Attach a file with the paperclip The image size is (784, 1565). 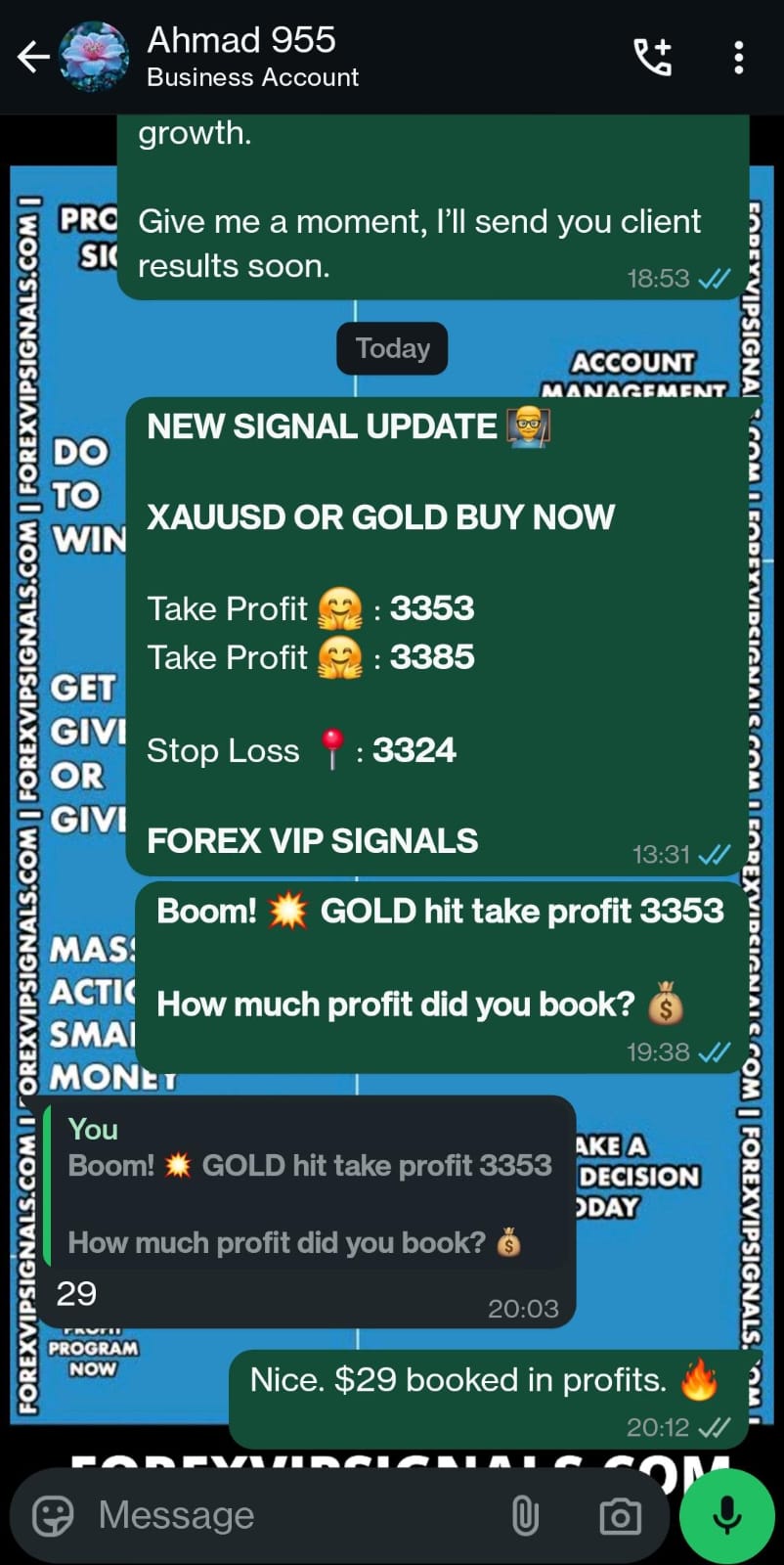tap(525, 1516)
